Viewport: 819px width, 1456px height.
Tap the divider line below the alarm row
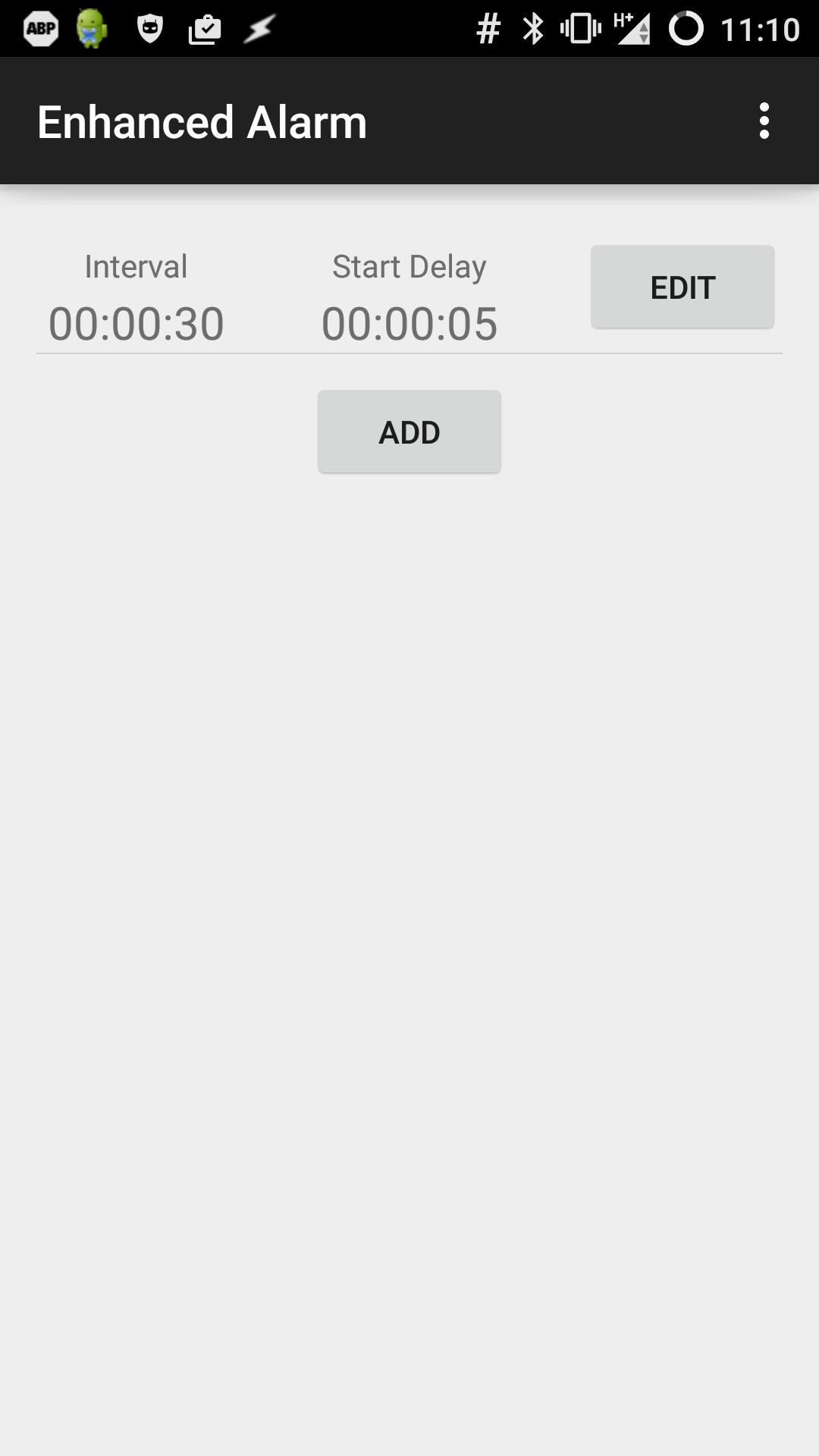409,353
